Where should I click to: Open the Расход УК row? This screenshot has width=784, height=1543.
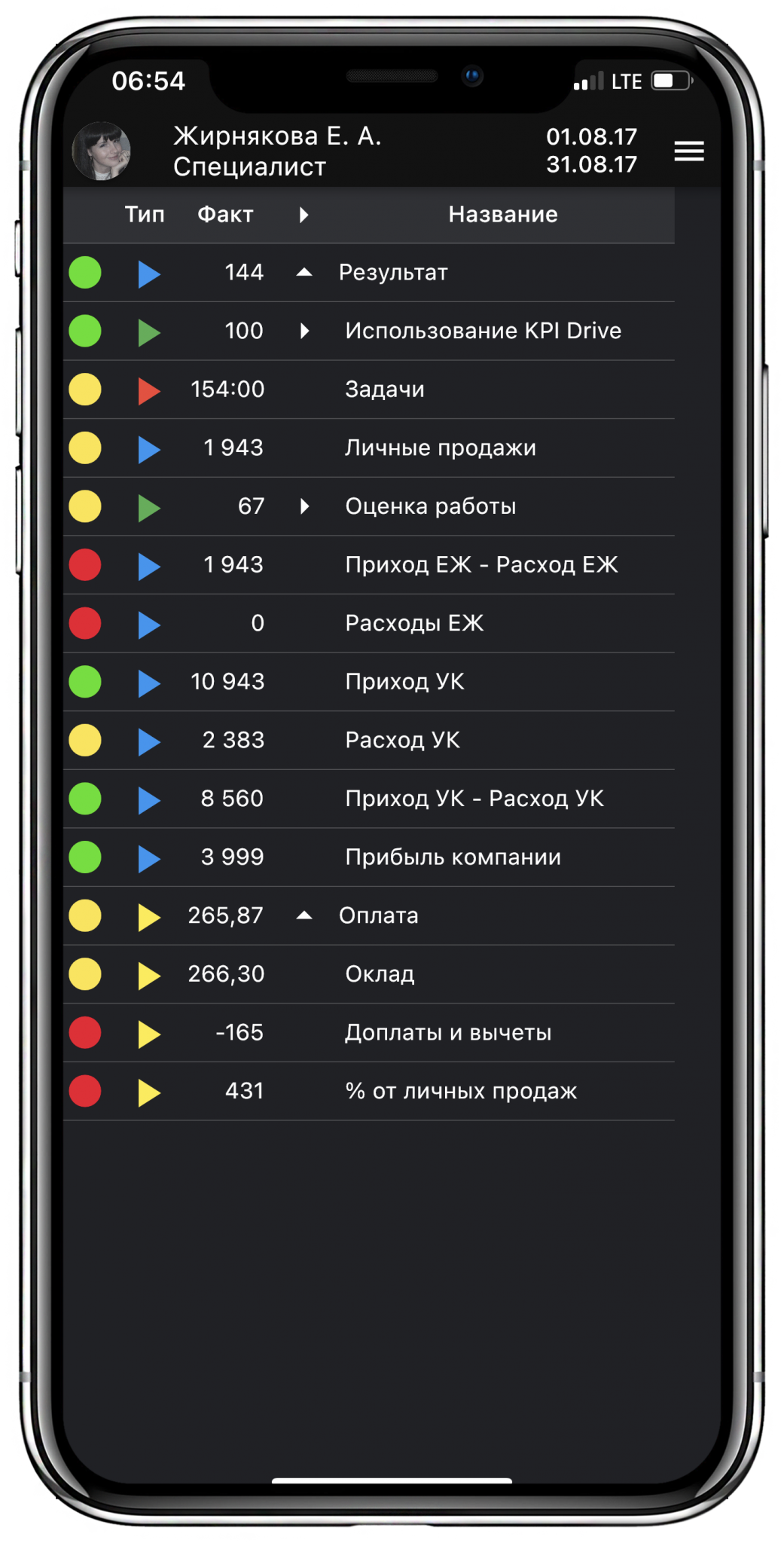point(369,741)
